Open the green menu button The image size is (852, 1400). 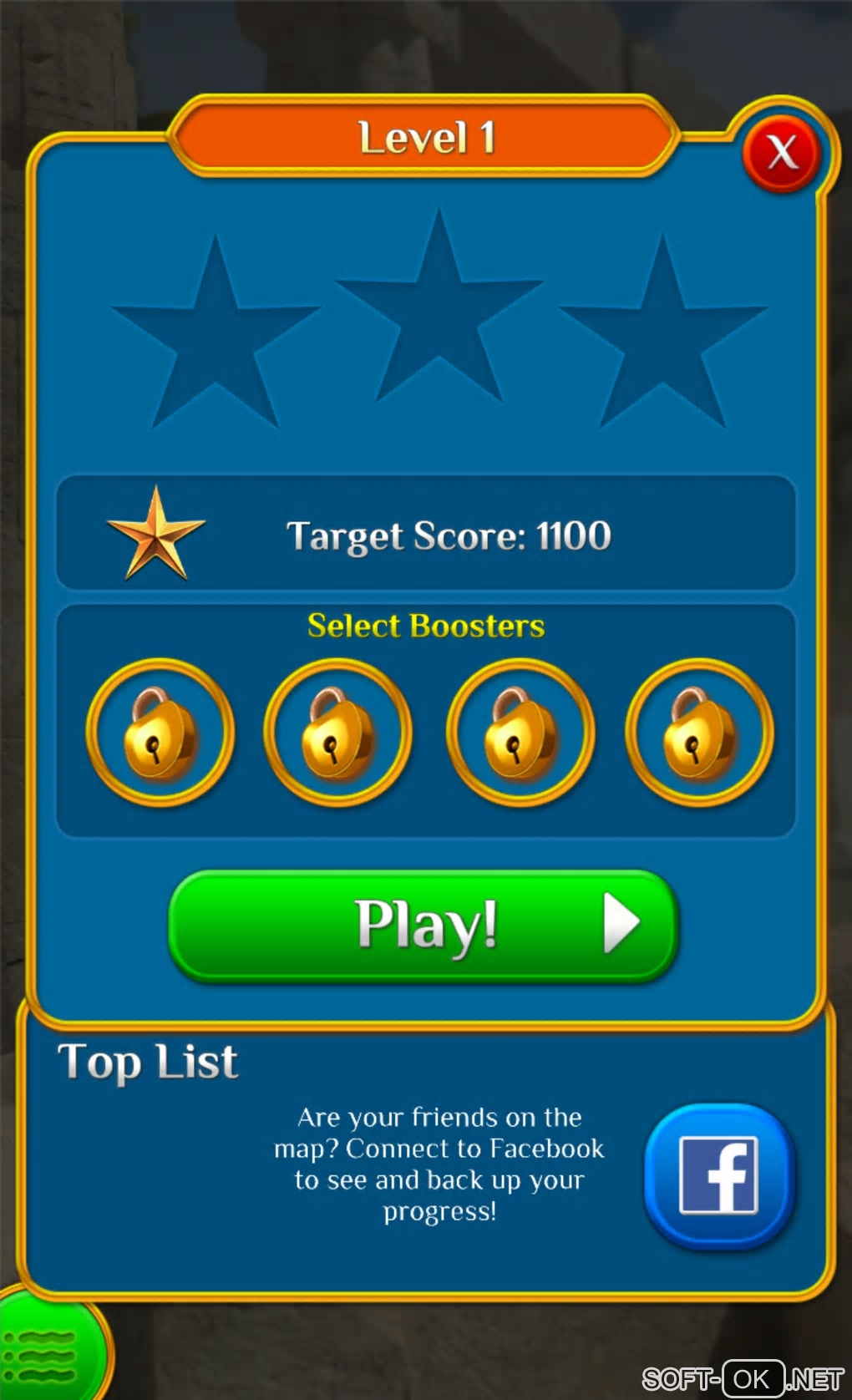point(42,1353)
